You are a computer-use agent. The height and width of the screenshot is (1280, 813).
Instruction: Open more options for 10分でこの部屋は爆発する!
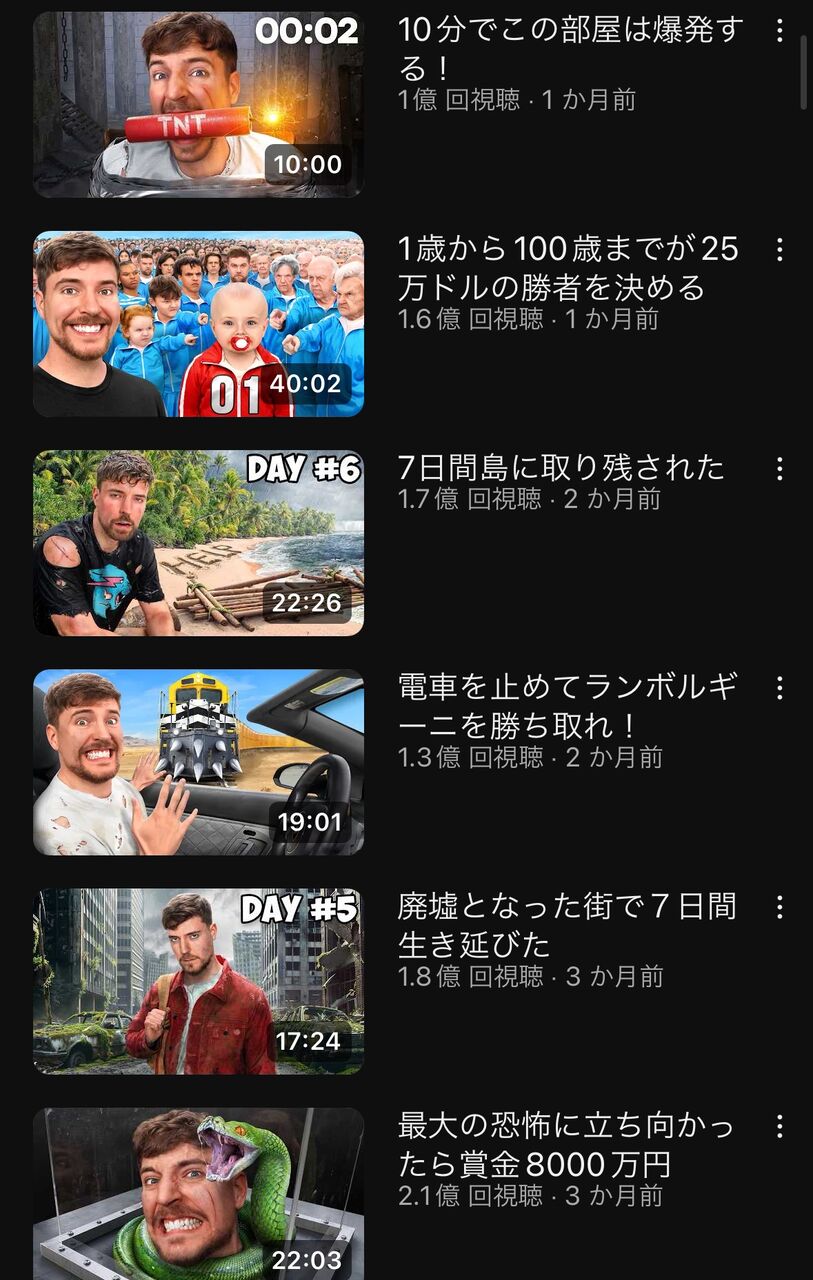coord(780,31)
